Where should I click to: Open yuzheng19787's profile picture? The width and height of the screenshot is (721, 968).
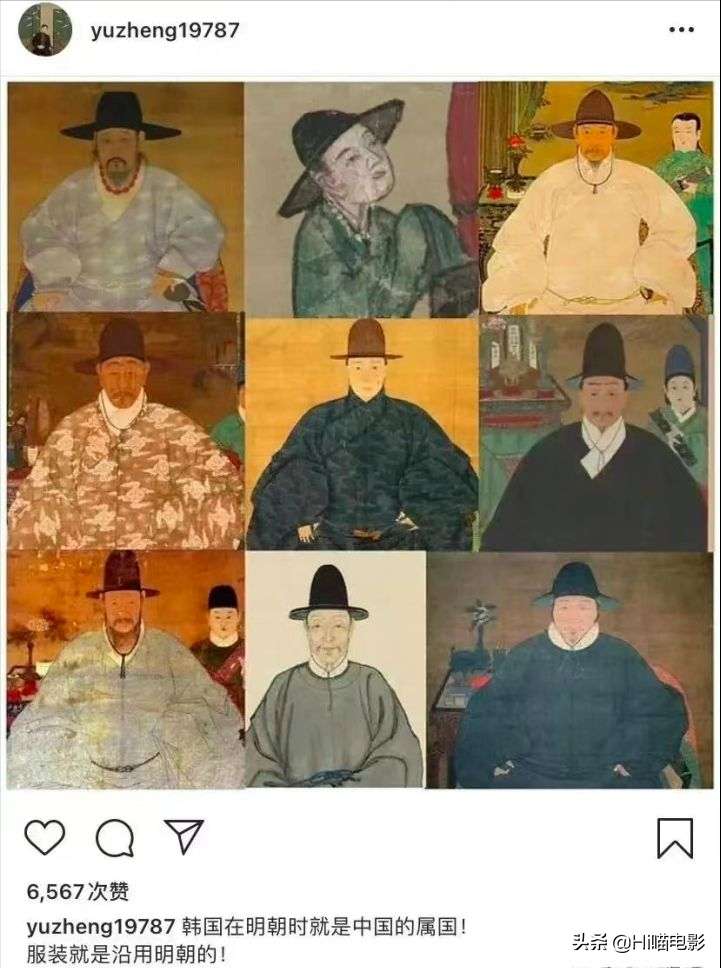pyautogui.click(x=45, y=29)
